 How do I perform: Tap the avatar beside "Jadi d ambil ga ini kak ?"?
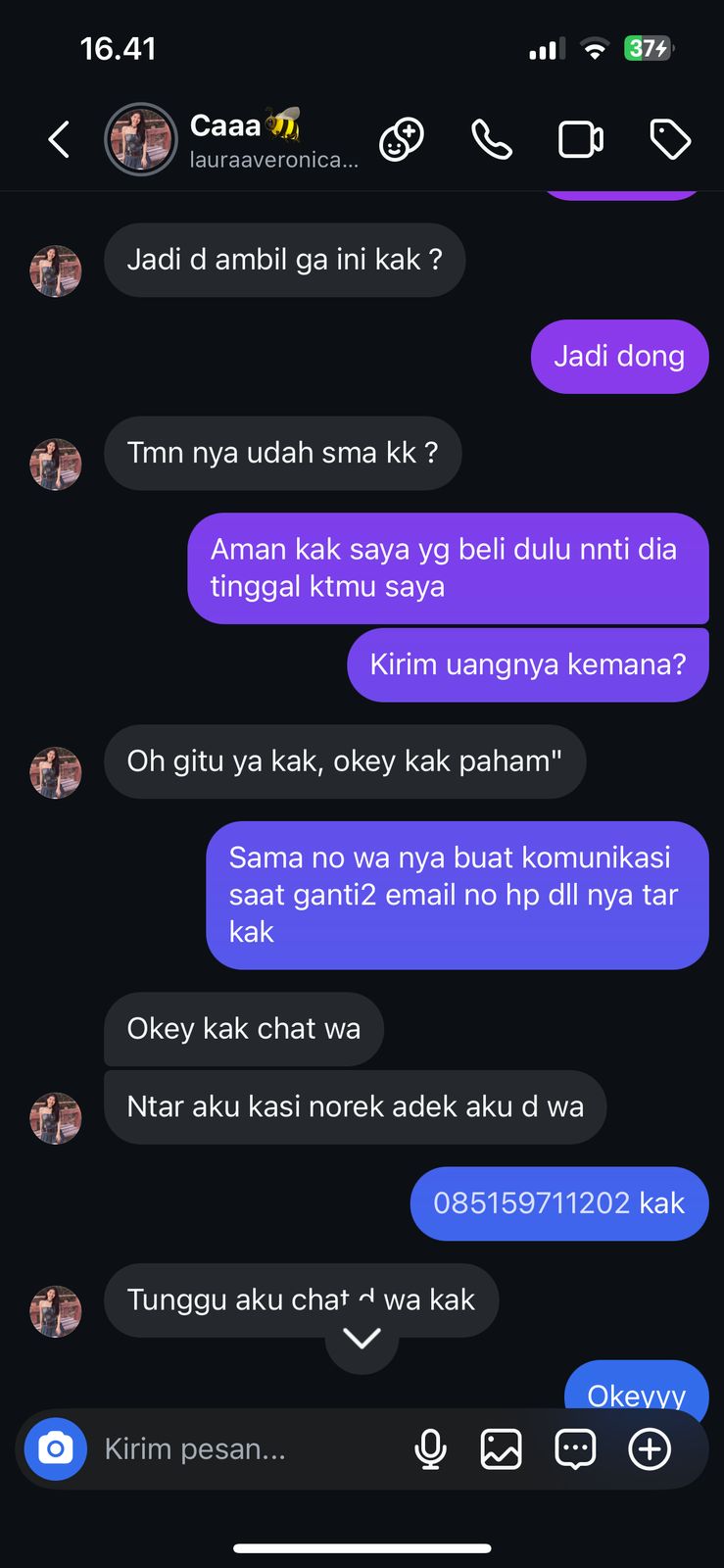click(x=56, y=270)
